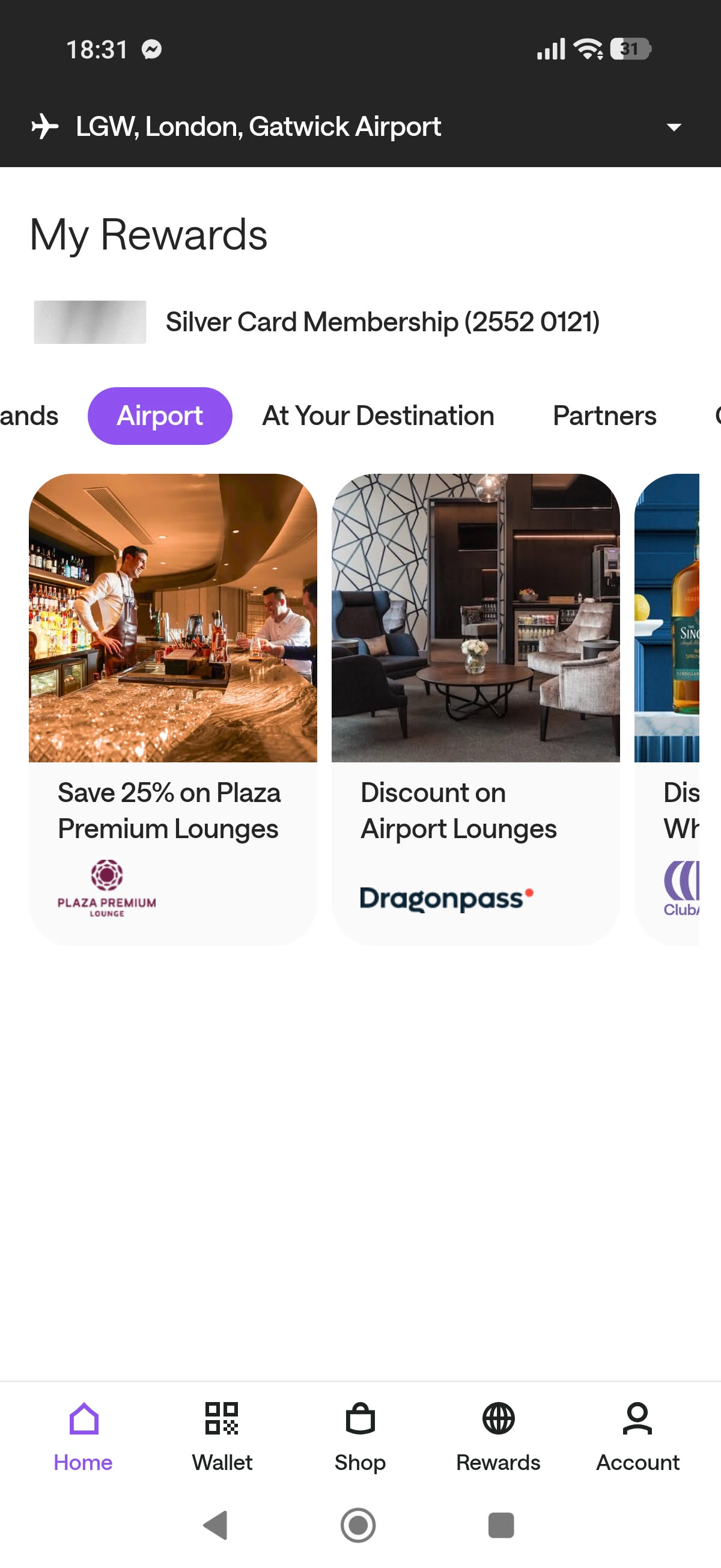Switch to At Your Destination tab
The width and height of the screenshot is (721, 1568).
tap(378, 415)
